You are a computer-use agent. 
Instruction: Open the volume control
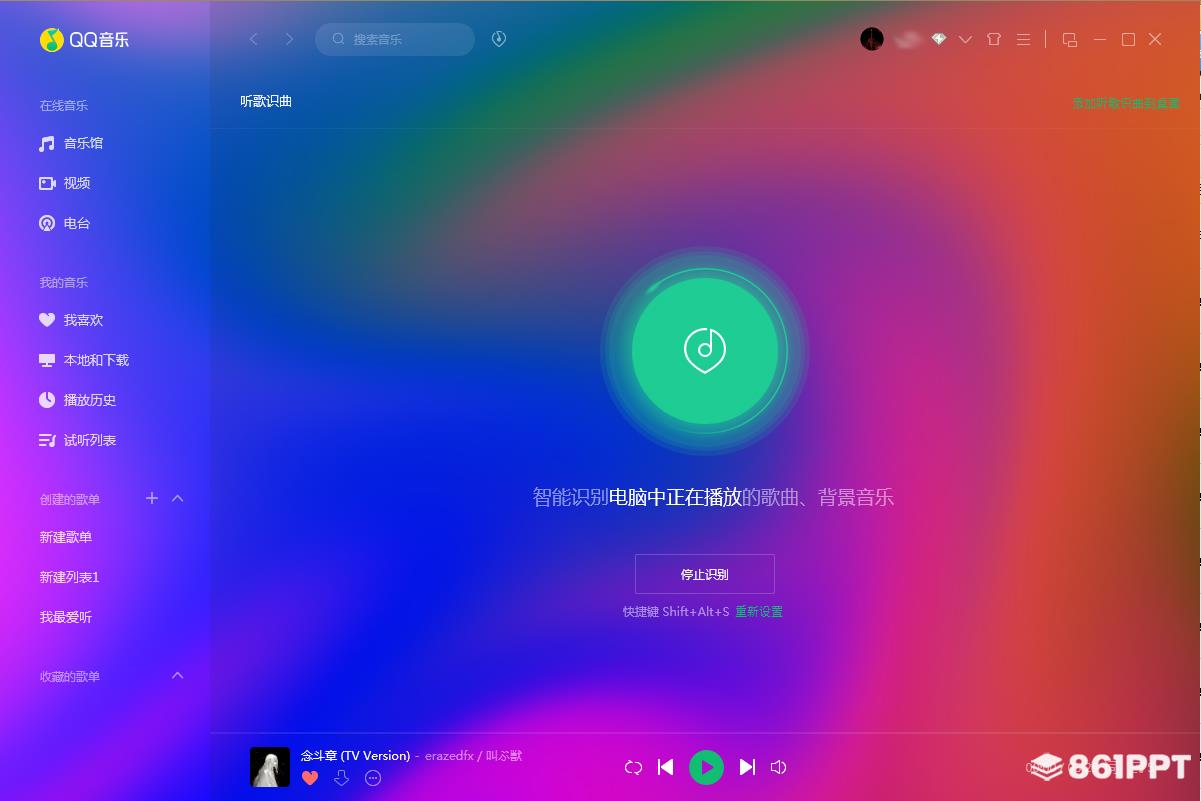tap(779, 767)
